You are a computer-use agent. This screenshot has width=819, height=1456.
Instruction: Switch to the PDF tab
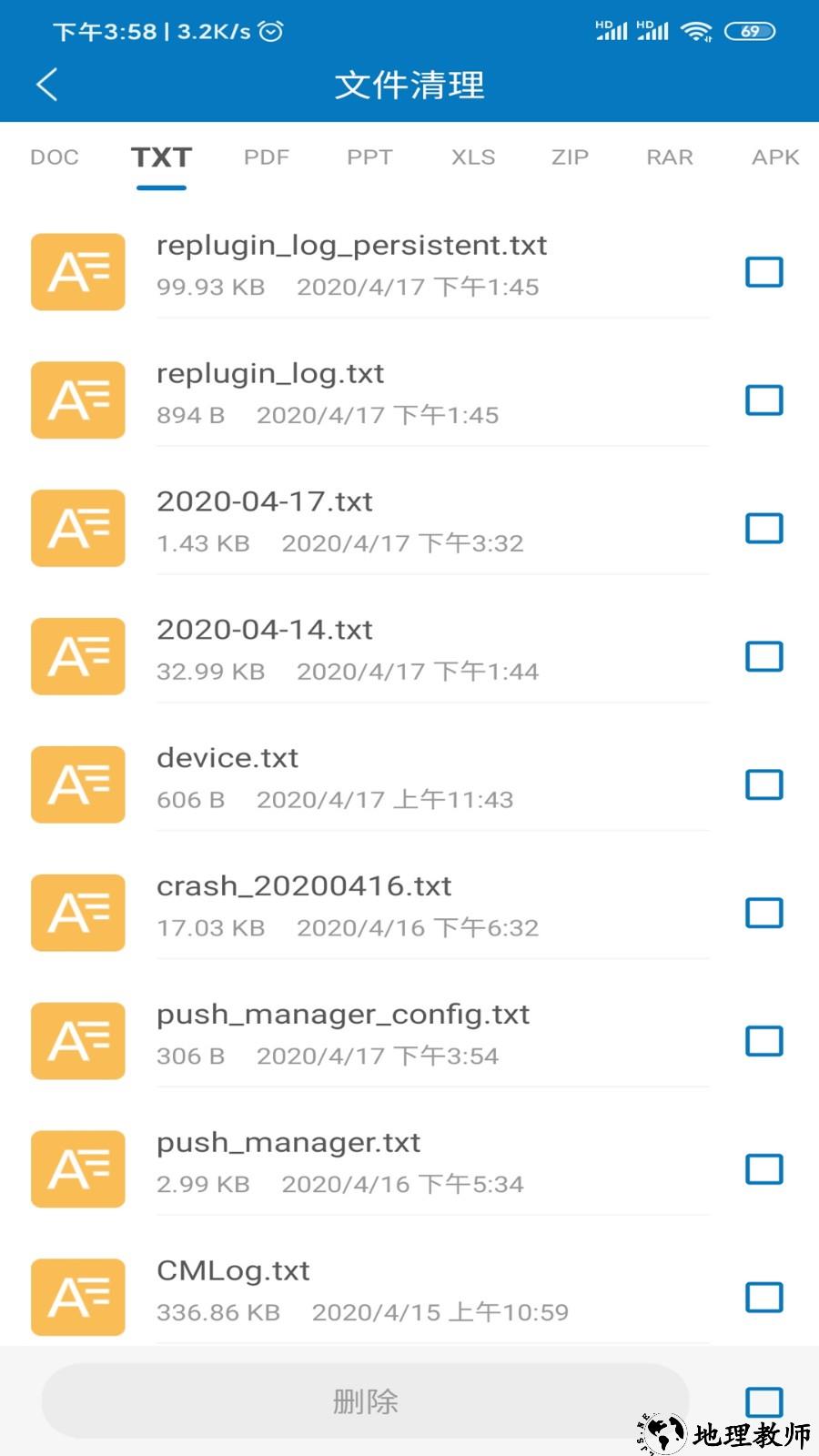tap(266, 157)
